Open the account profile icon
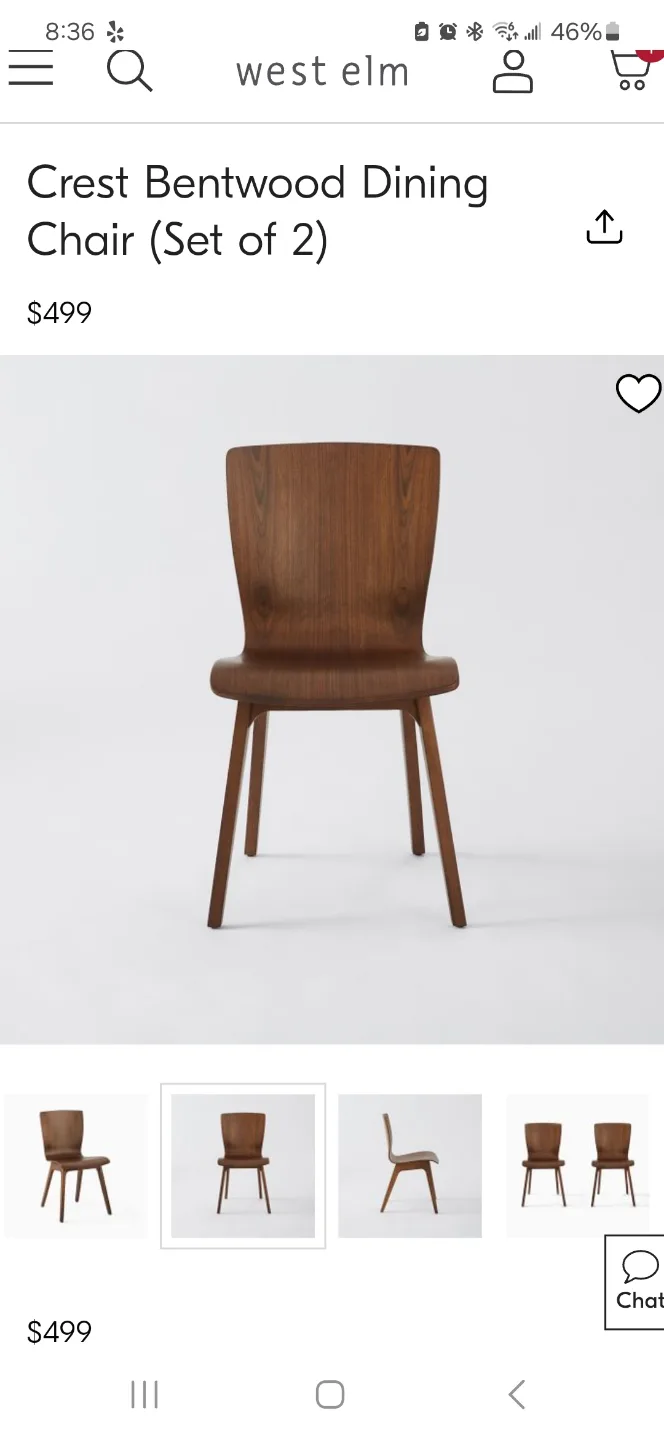Image resolution: width=664 pixels, height=1440 pixels. coord(512,71)
